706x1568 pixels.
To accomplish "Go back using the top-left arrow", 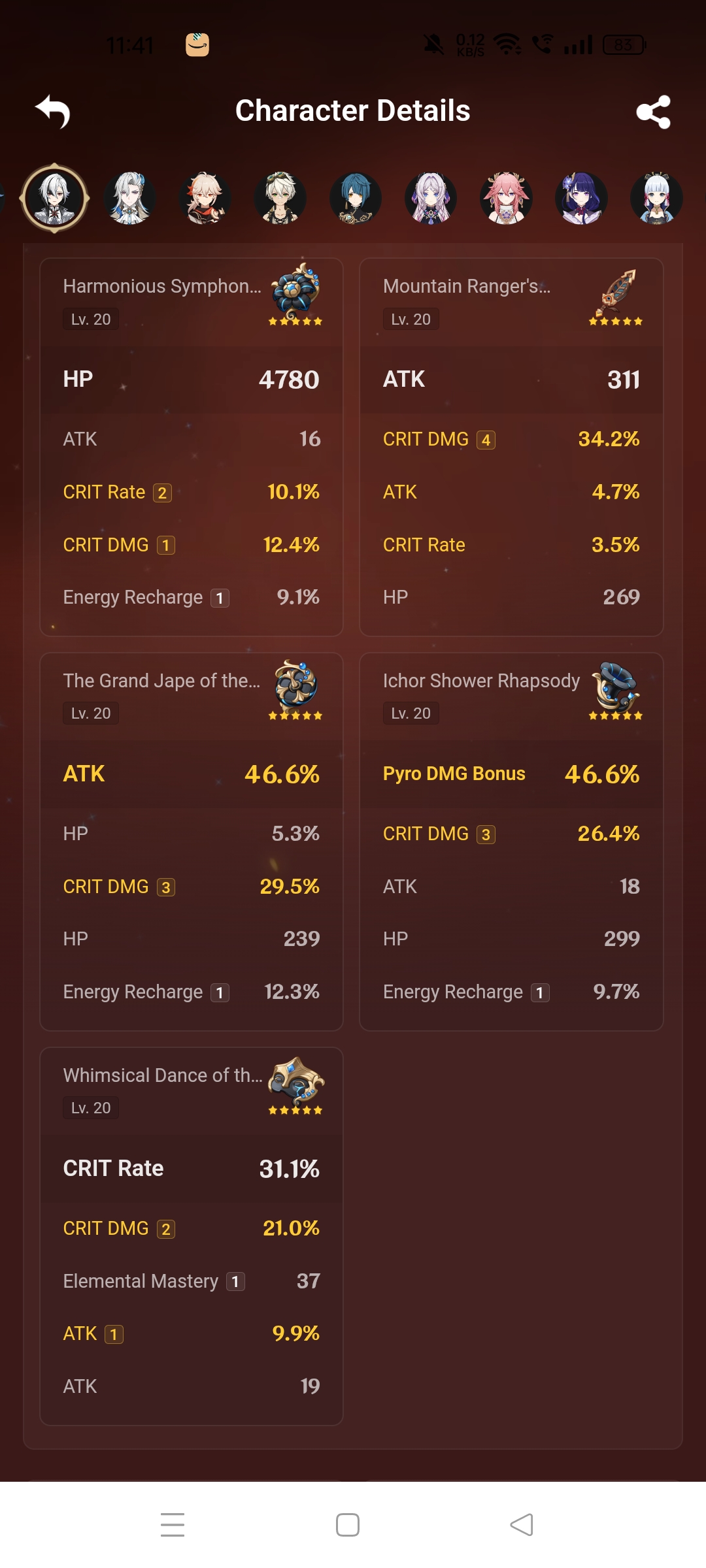I will (53, 111).
